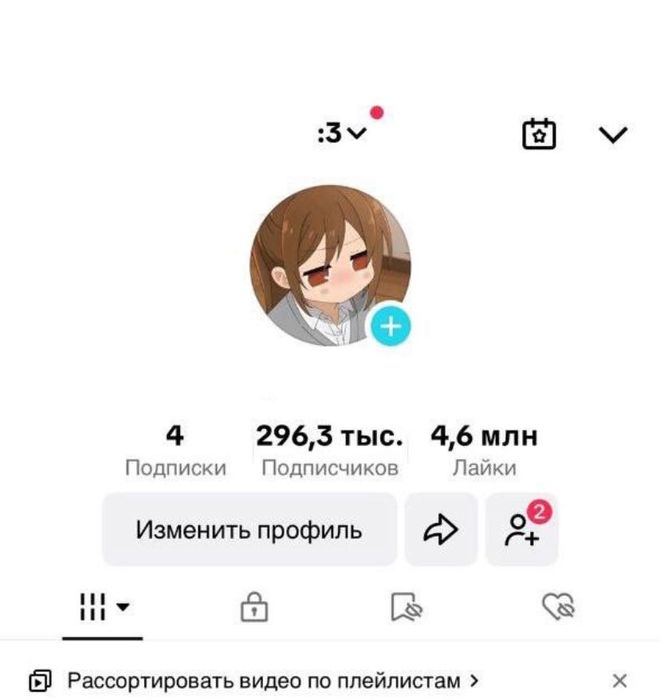The image size is (660, 700).
Task: Open the add friends button with badge
Action: coord(521,530)
